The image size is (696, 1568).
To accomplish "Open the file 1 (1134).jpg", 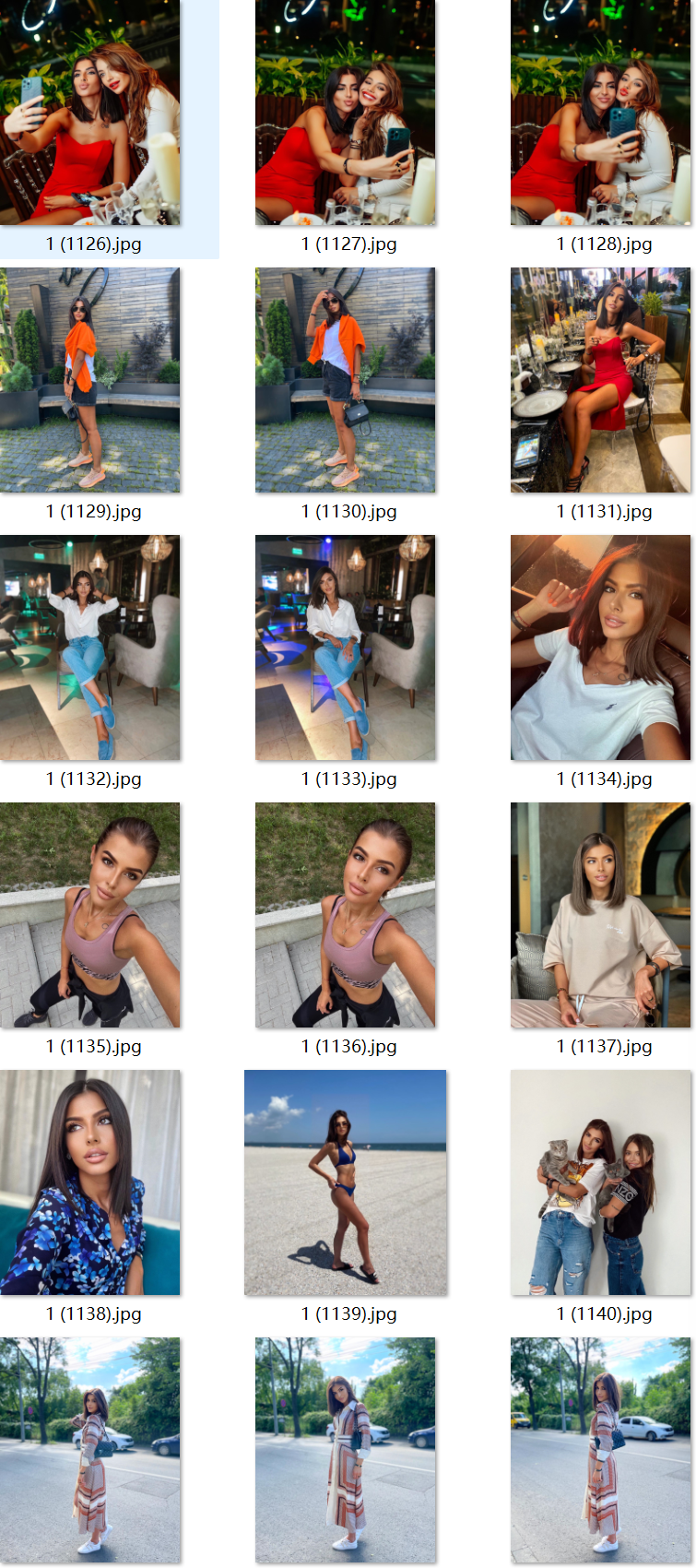I will point(600,647).
